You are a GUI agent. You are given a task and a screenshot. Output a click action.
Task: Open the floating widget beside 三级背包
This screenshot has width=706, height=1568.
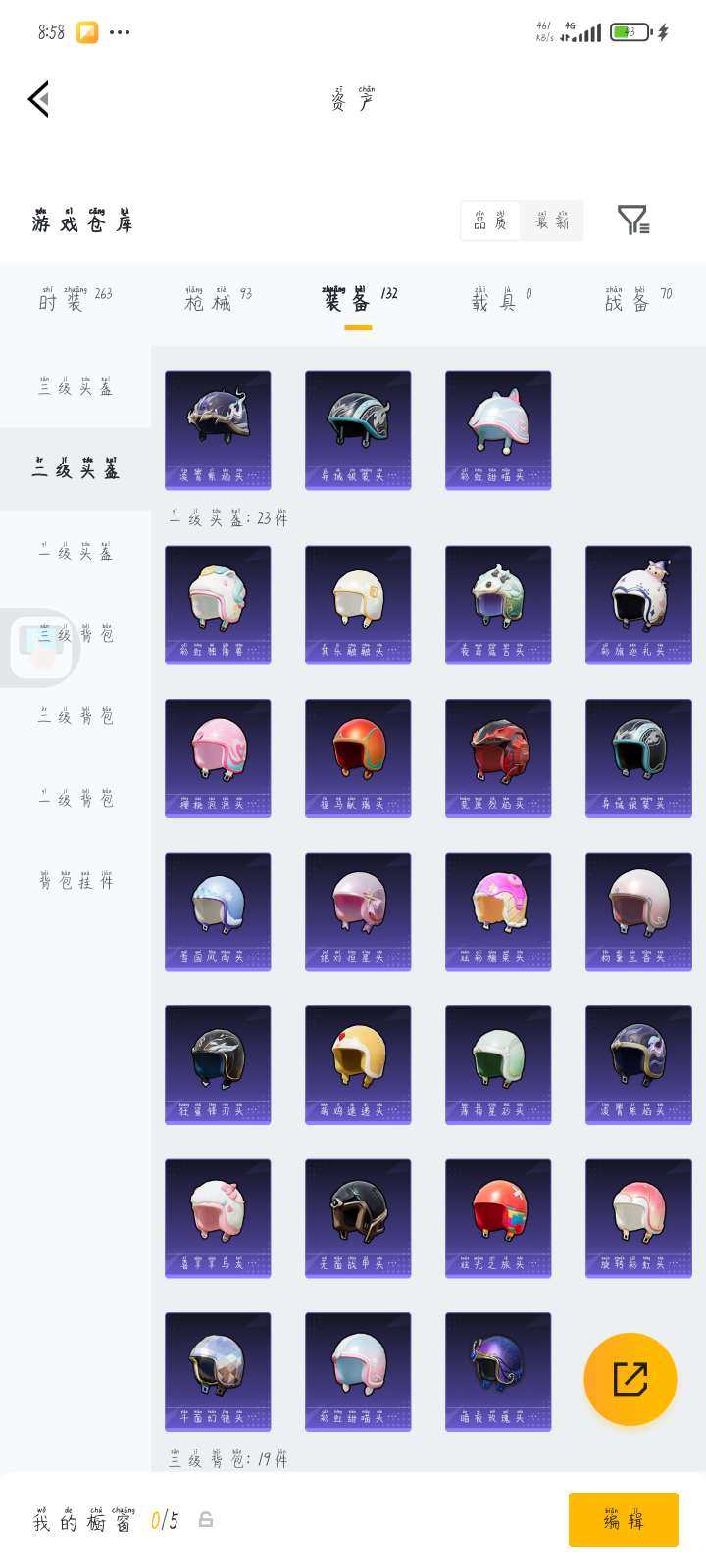pyautogui.click(x=39, y=648)
